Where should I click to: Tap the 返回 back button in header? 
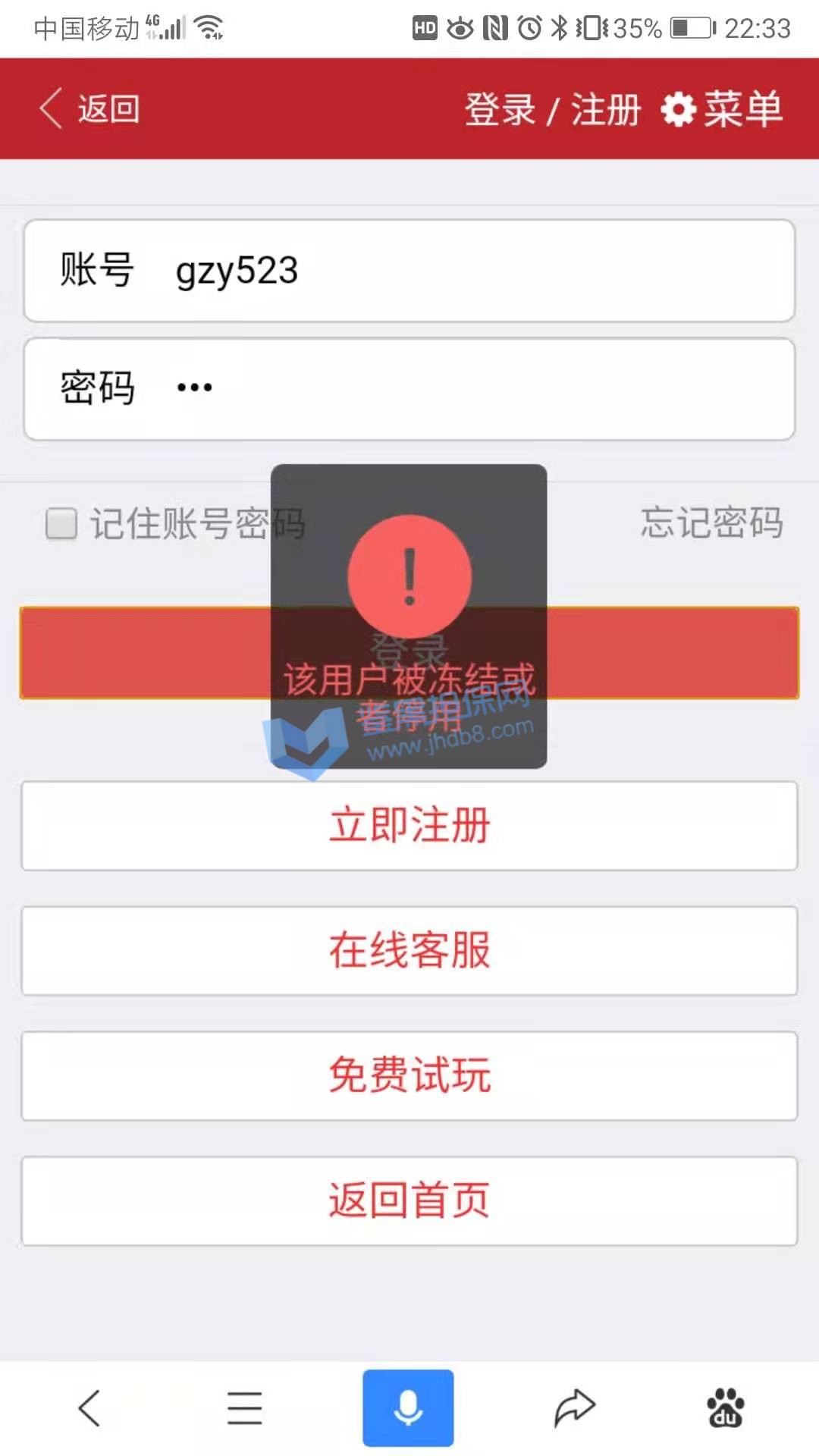(x=91, y=108)
